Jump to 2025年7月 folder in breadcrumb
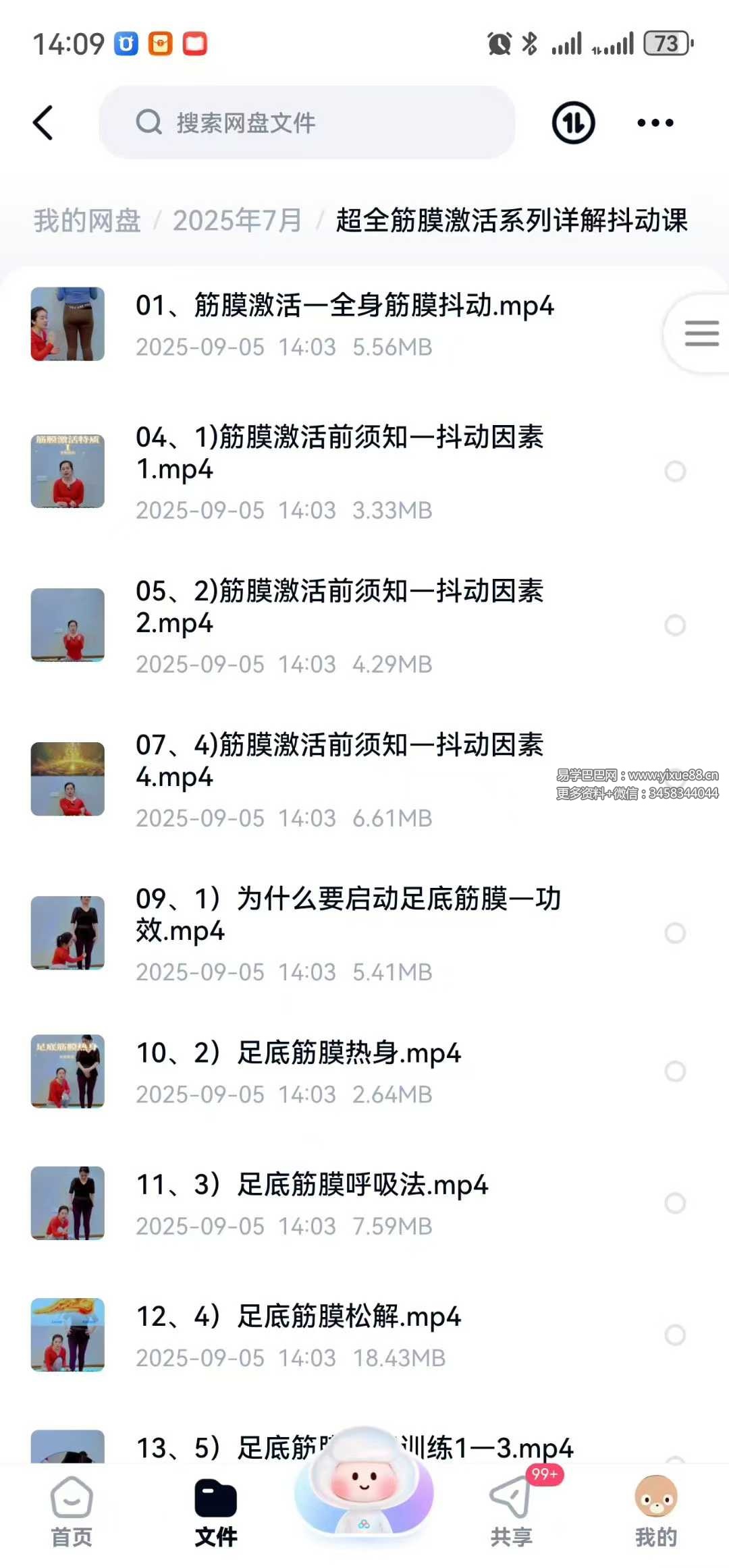The image size is (729, 1568). pos(237,221)
